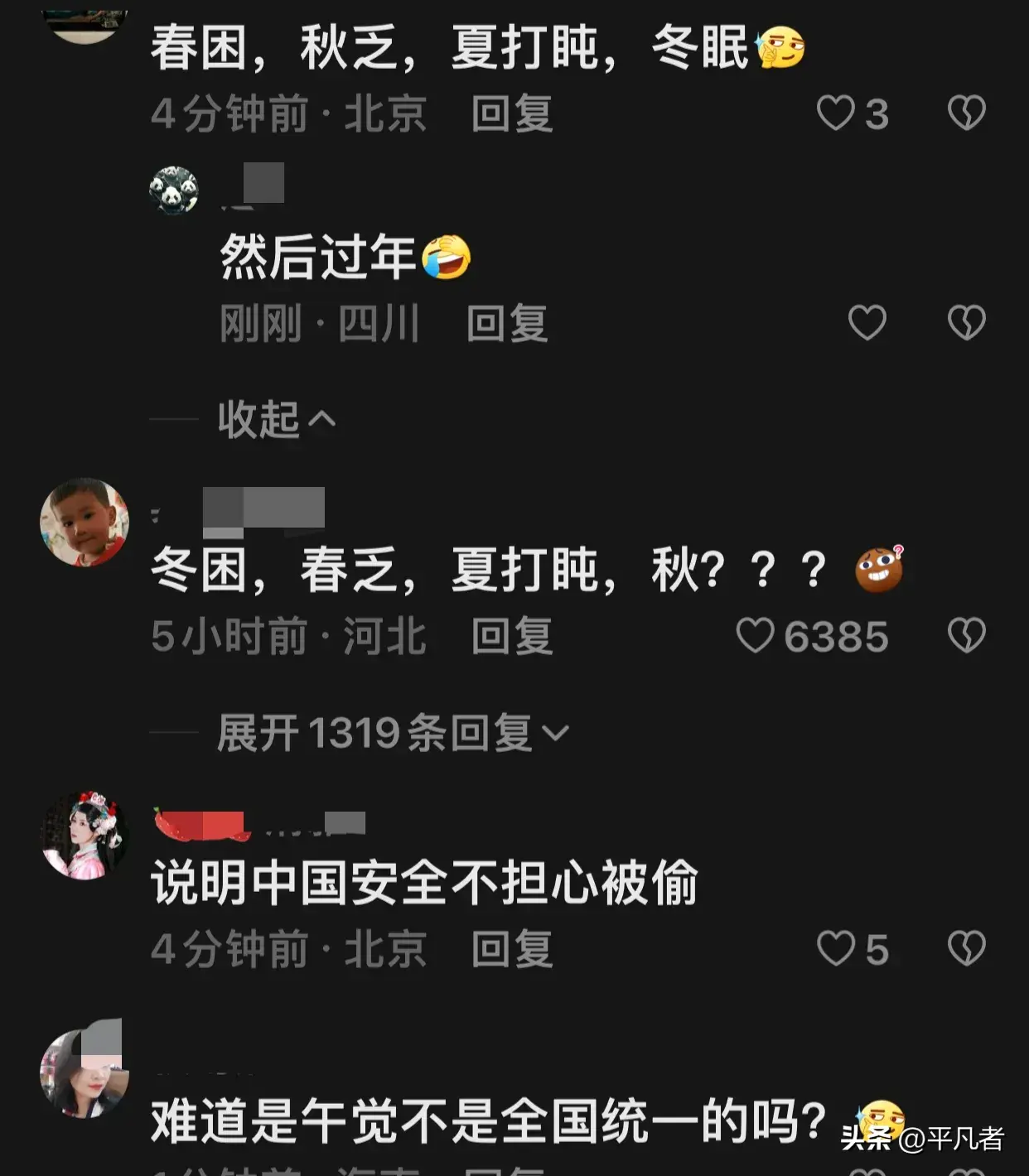The width and height of the screenshot is (1029, 1176).
Task: Reply to '说明中国安全不担心被偷' comment
Action: pyautogui.click(x=511, y=949)
